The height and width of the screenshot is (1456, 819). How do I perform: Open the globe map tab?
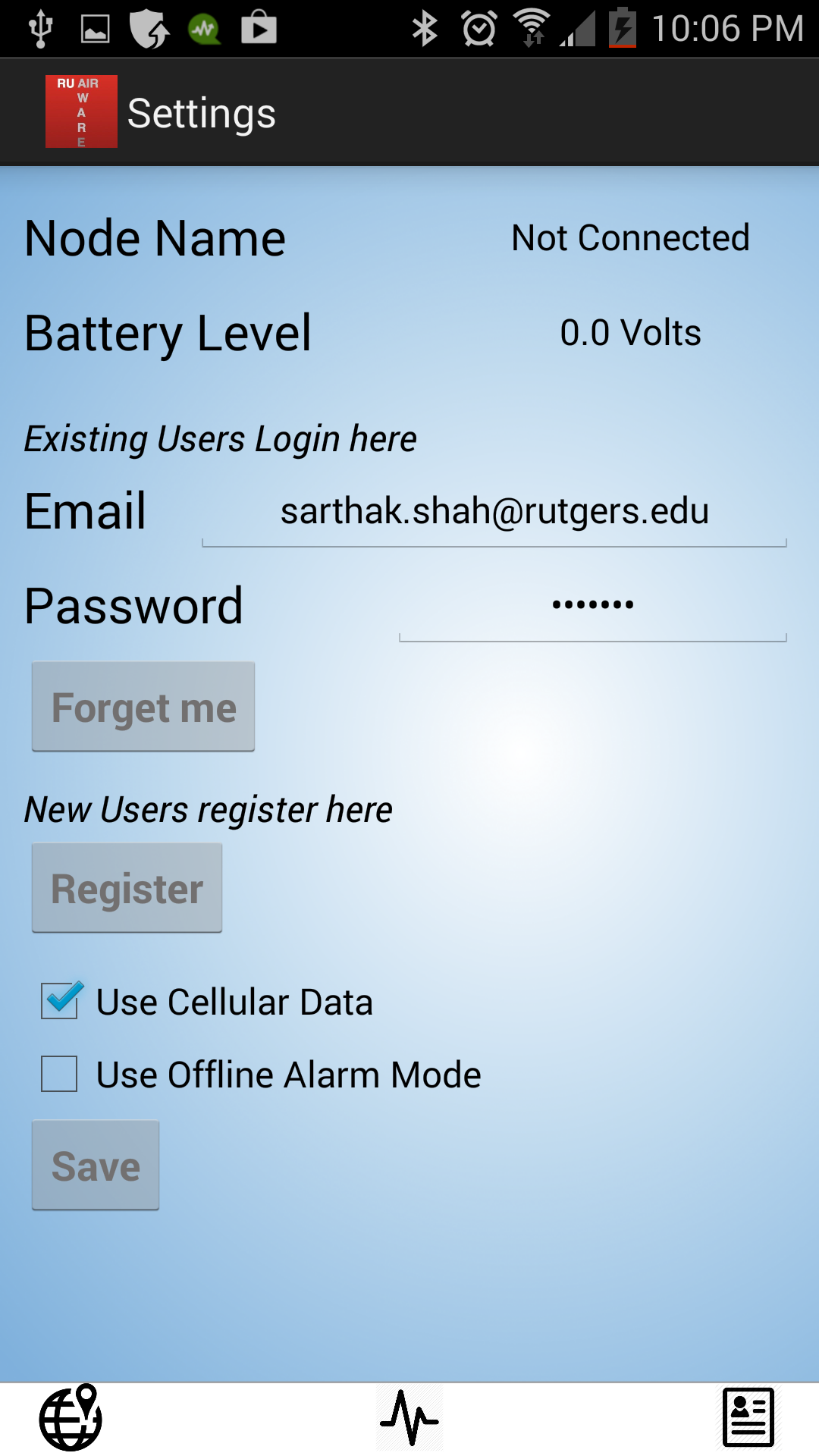pos(71,1417)
